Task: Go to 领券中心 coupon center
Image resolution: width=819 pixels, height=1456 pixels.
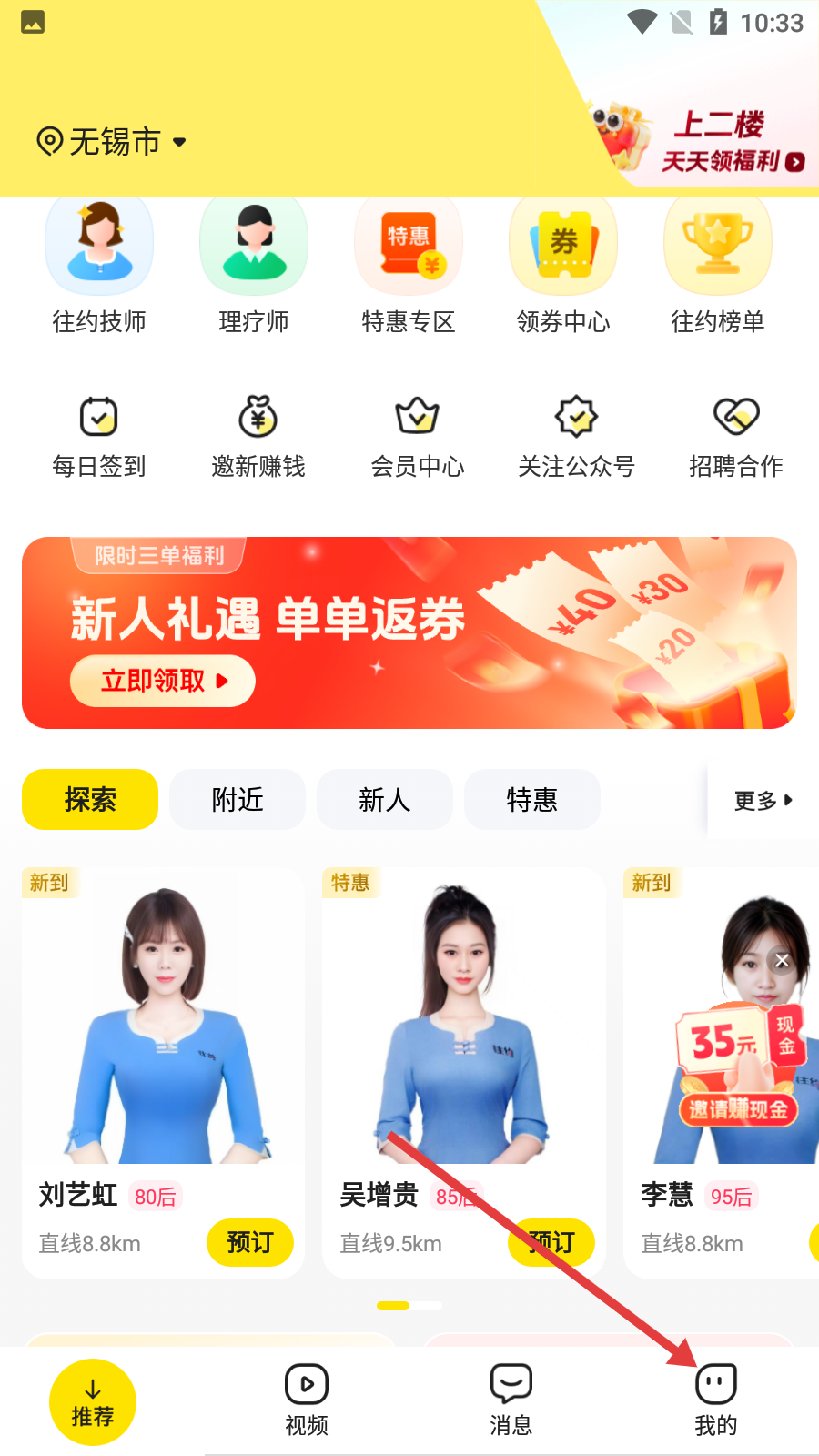Action: pyautogui.click(x=563, y=266)
